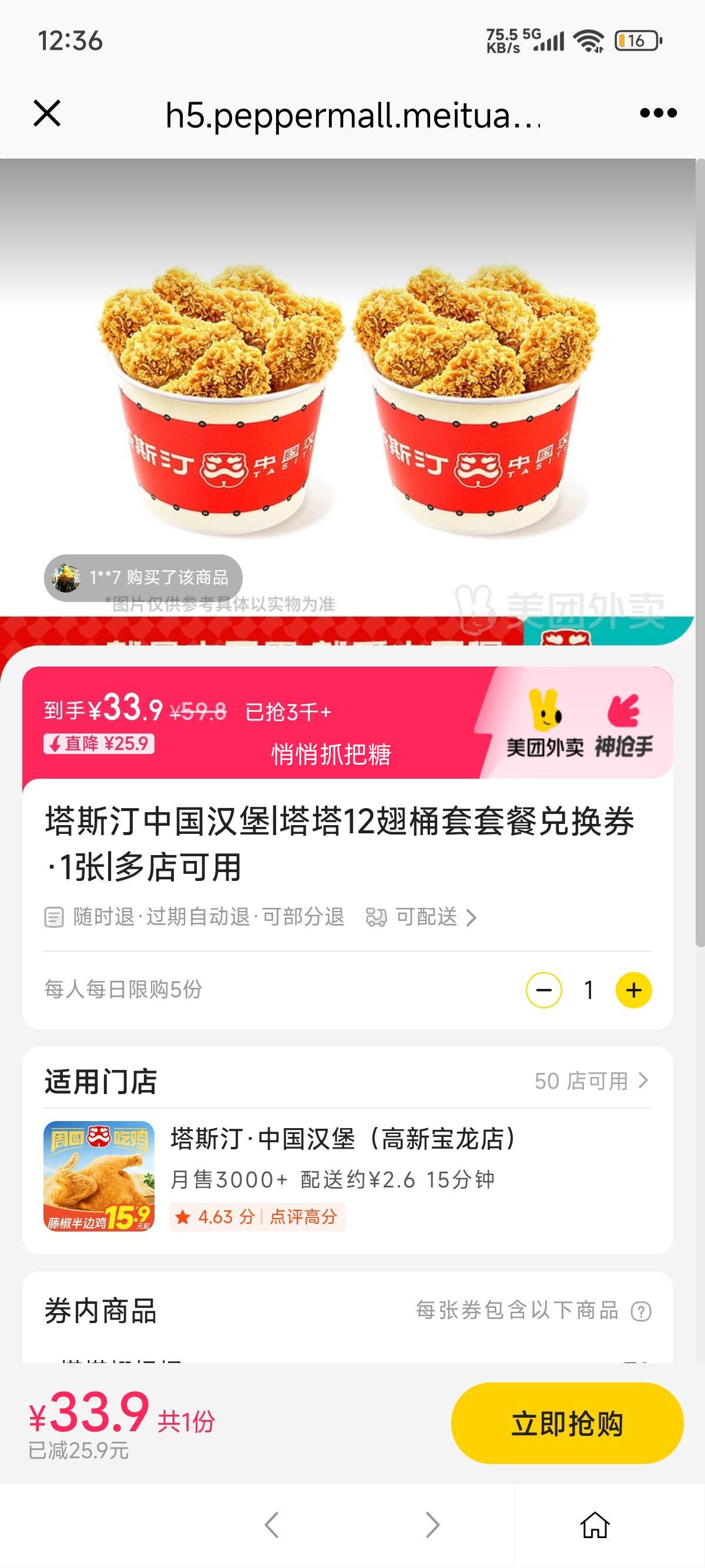Go back with the browser back arrow
Screen dimensions: 705x1568
click(x=271, y=1525)
